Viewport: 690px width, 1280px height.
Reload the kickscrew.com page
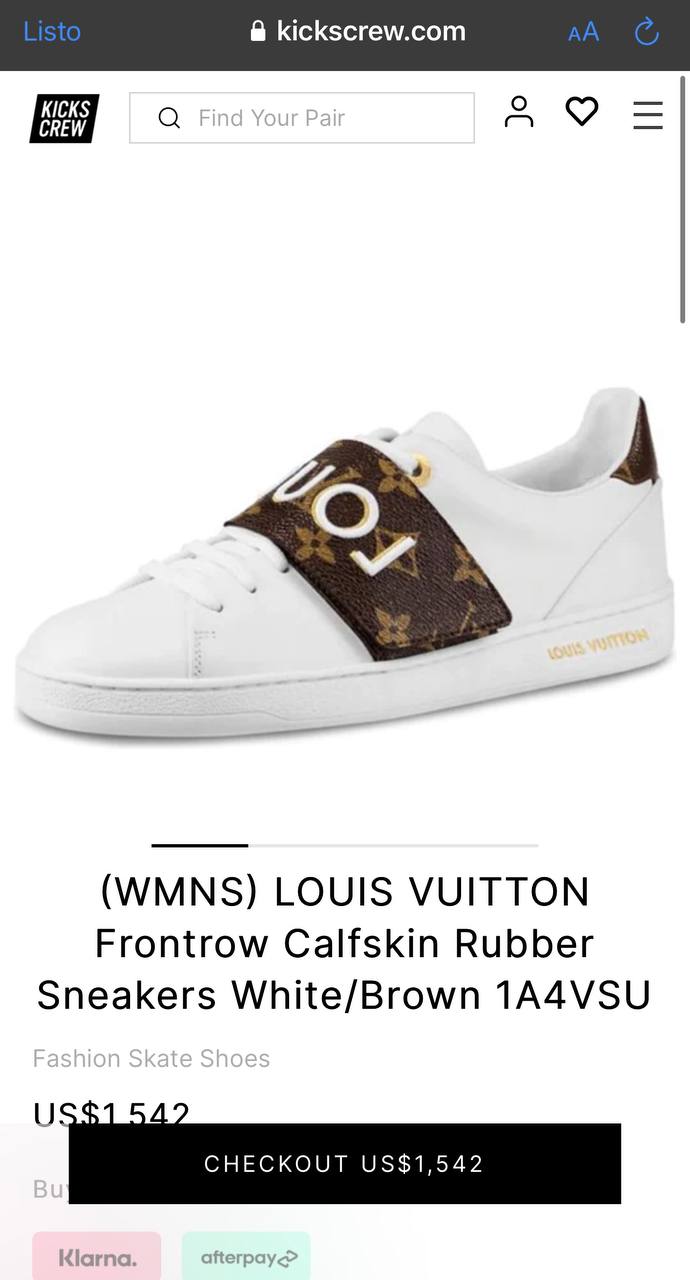[x=647, y=32]
